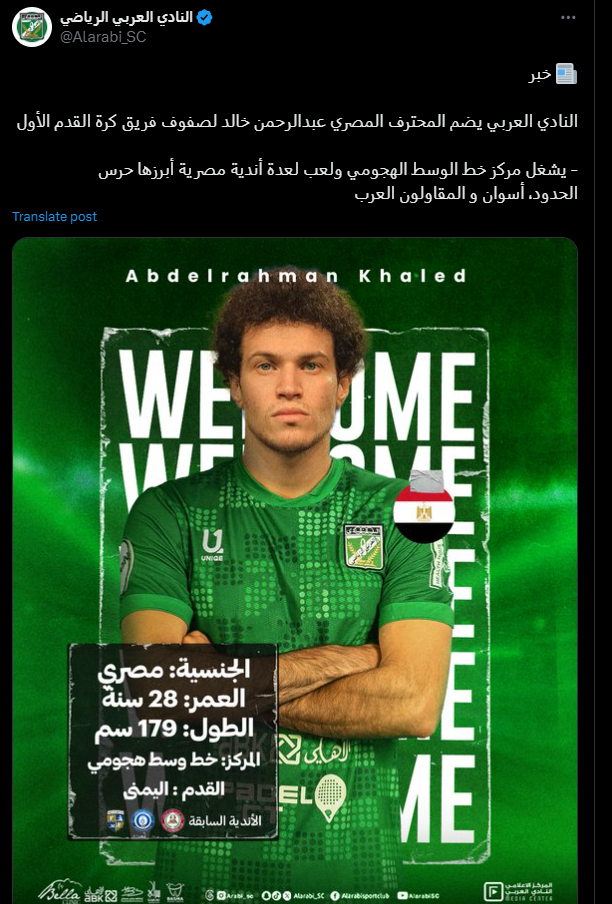The image size is (612, 904).
Task: Tap Translate post link
Action: [x=55, y=216]
